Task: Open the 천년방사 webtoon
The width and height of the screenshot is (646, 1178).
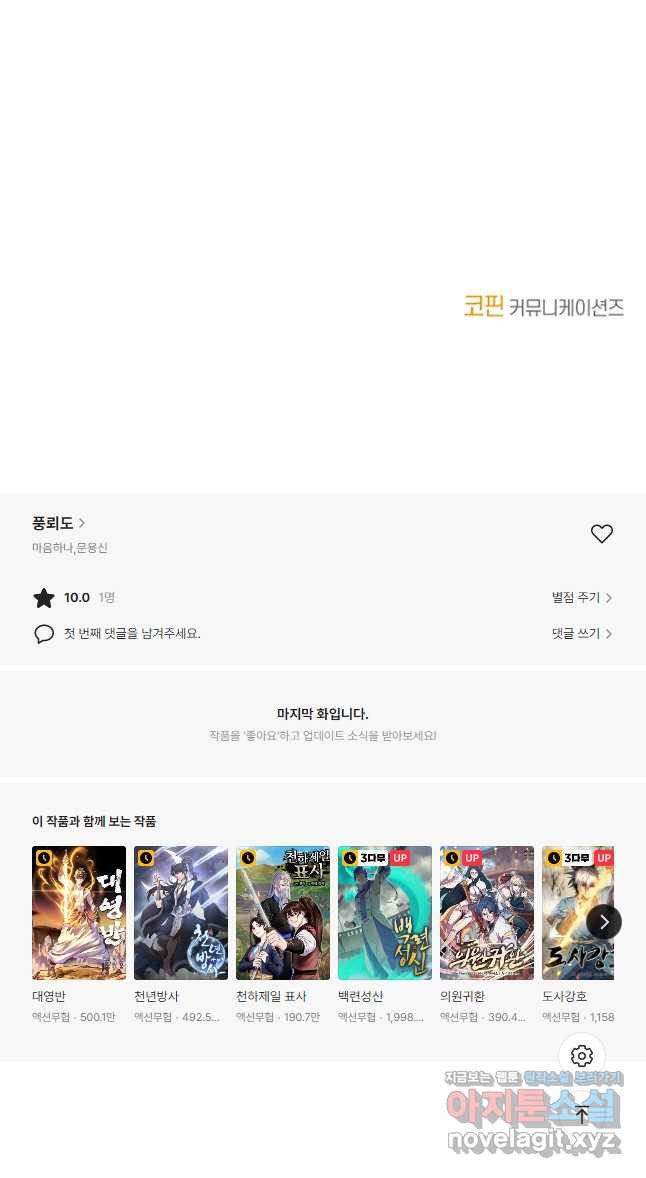Action: (181, 913)
